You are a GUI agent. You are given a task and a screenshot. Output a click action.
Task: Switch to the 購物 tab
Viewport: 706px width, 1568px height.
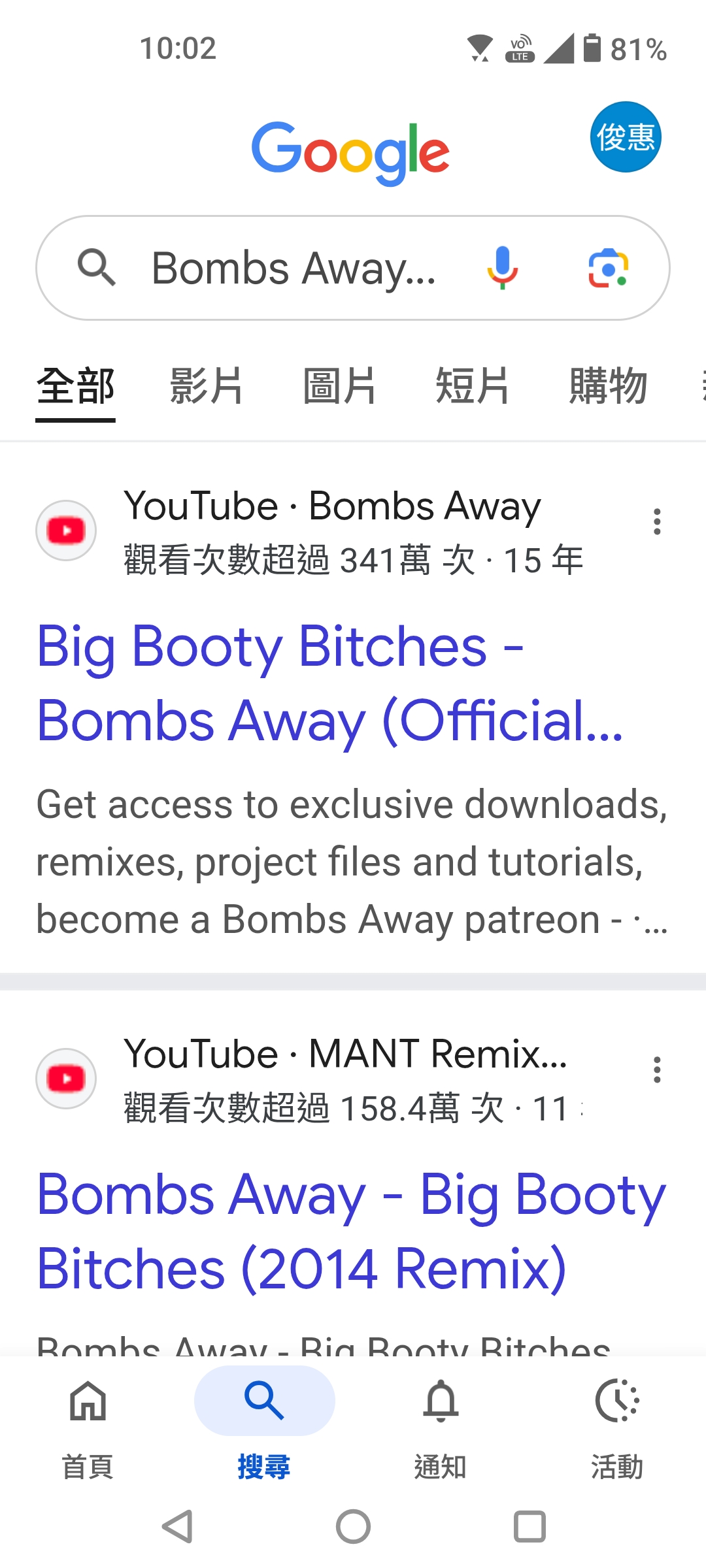point(608,385)
